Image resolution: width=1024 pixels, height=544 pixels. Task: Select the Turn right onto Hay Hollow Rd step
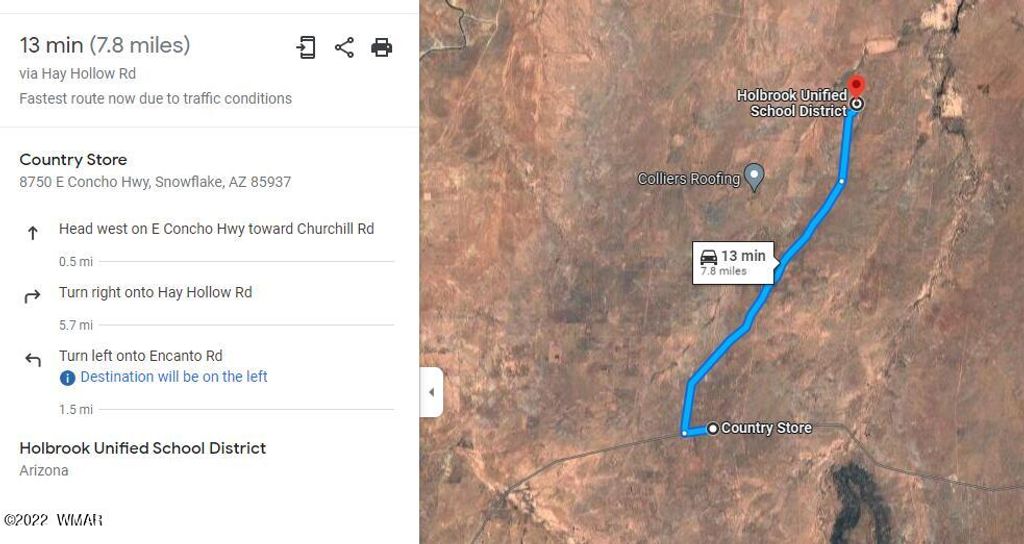coord(155,293)
